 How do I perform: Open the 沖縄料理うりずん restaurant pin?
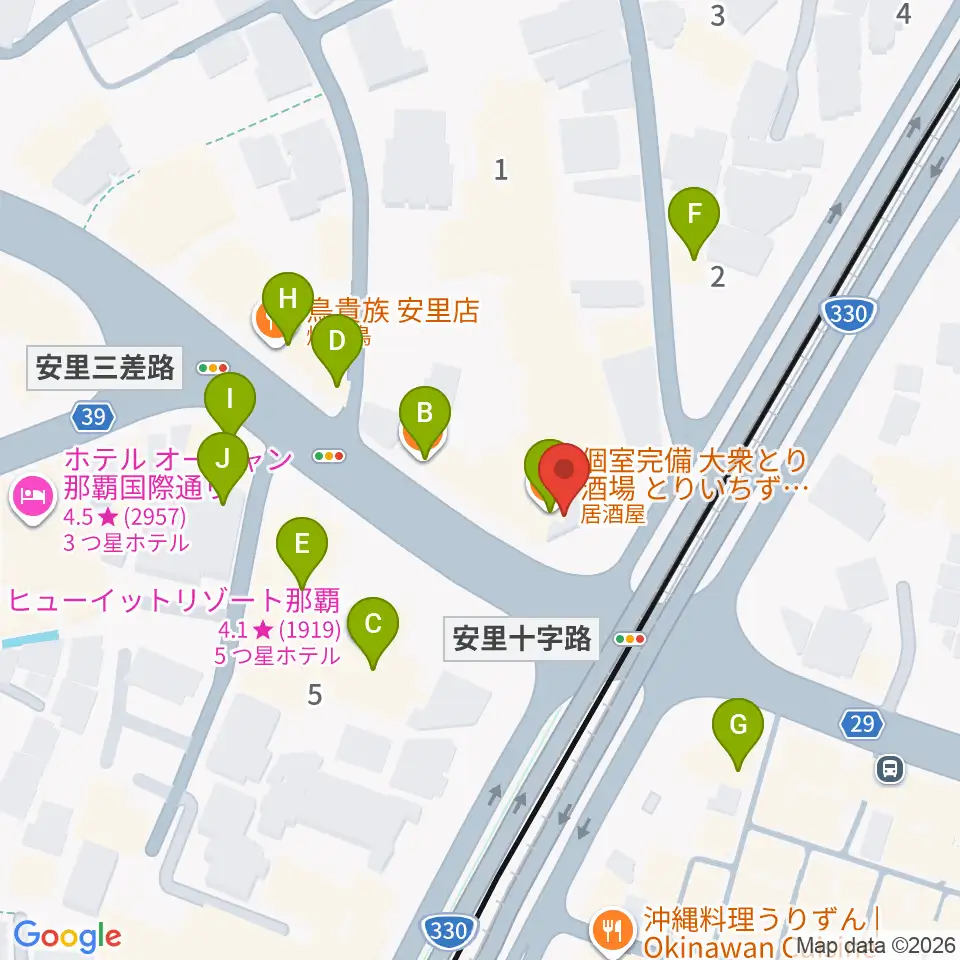(613, 930)
